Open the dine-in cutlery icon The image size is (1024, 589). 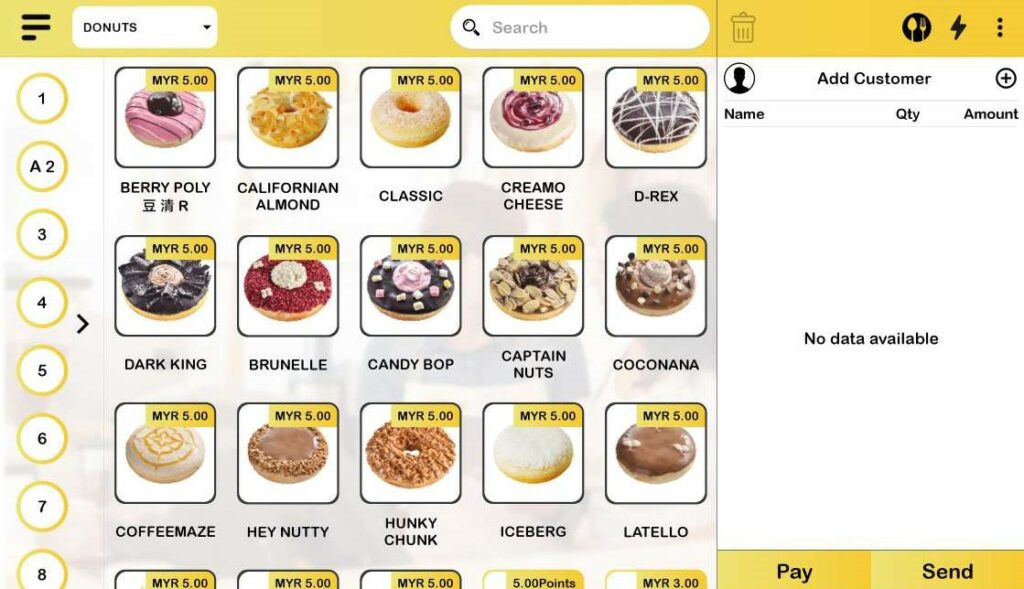pyautogui.click(x=916, y=27)
